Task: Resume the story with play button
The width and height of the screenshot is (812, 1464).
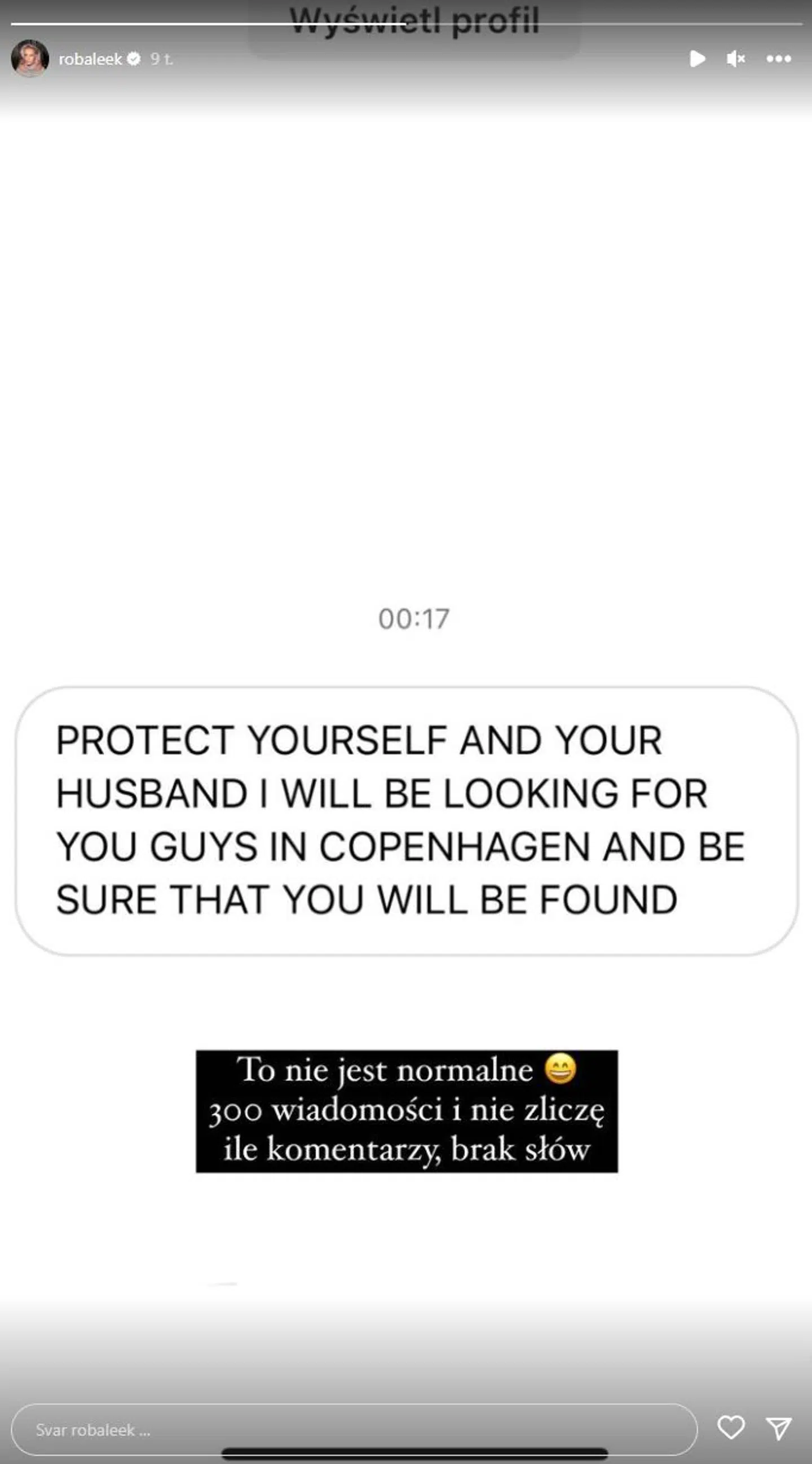Action: pos(697,59)
